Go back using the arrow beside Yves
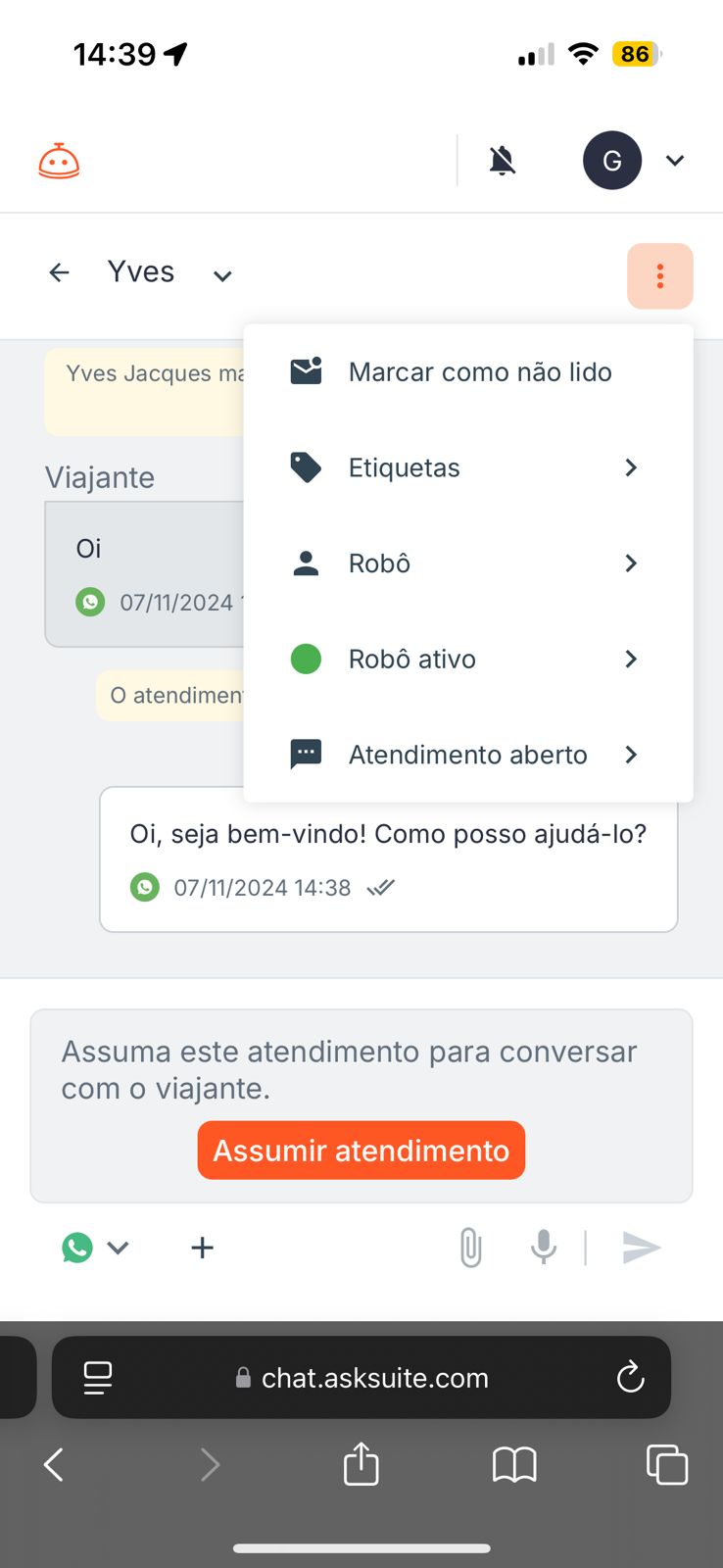This screenshot has width=723, height=1568. (60, 273)
